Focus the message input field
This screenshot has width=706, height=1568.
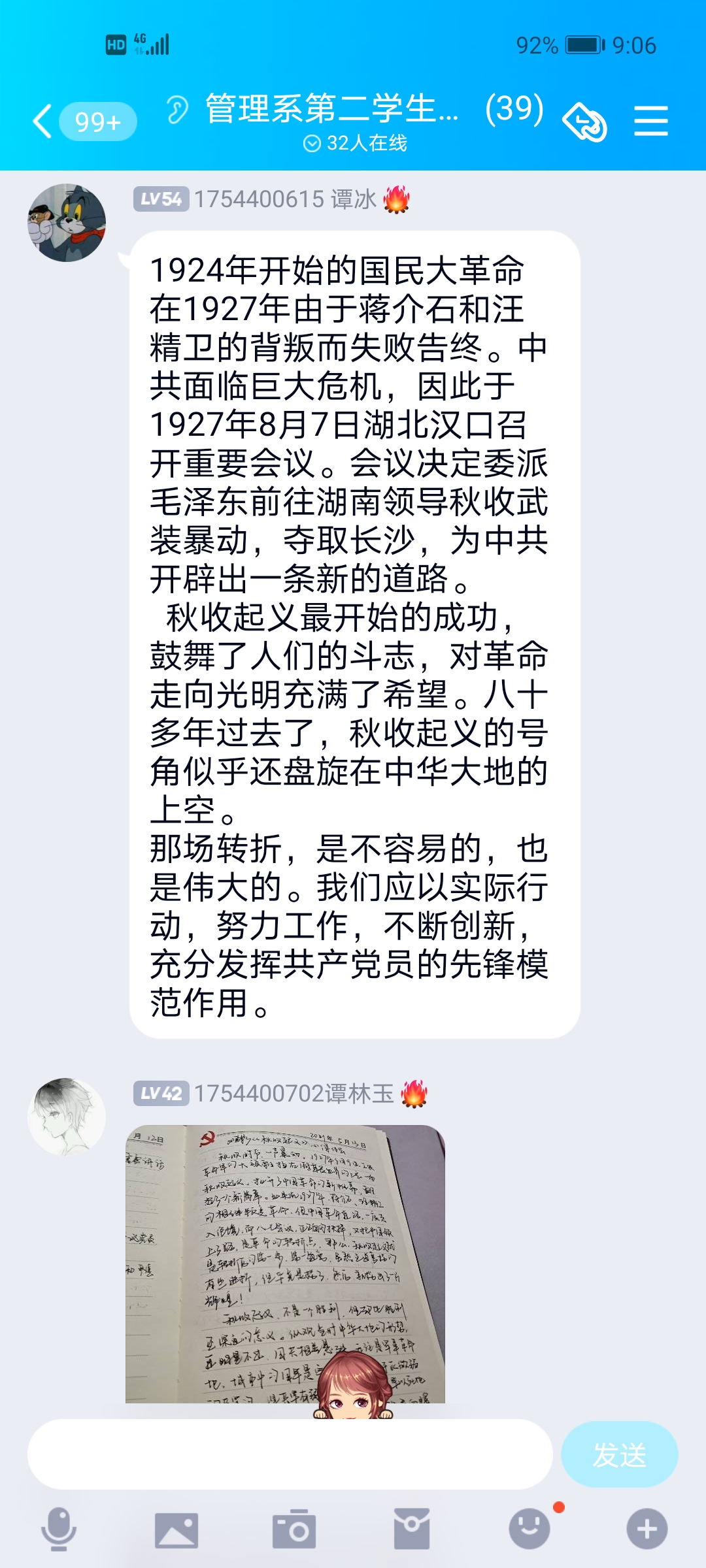pos(290,1454)
